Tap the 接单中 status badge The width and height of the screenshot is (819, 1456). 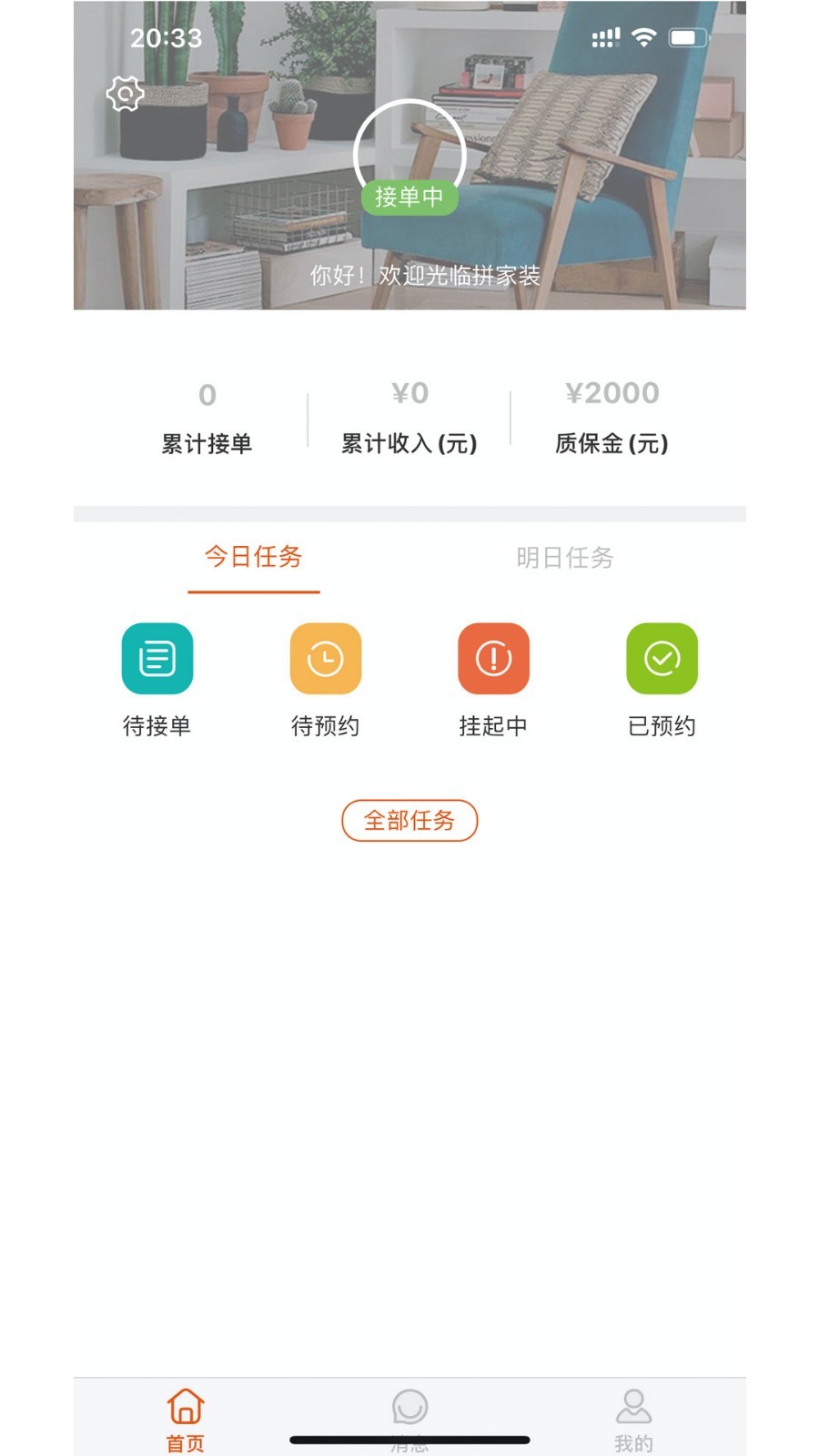point(409,197)
